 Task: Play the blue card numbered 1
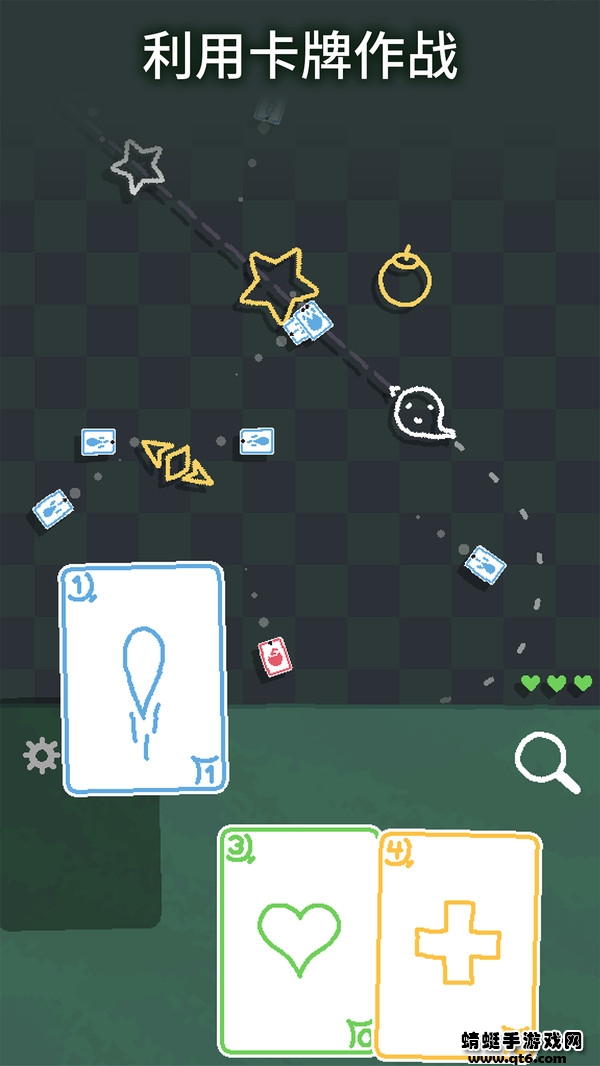(x=142, y=678)
